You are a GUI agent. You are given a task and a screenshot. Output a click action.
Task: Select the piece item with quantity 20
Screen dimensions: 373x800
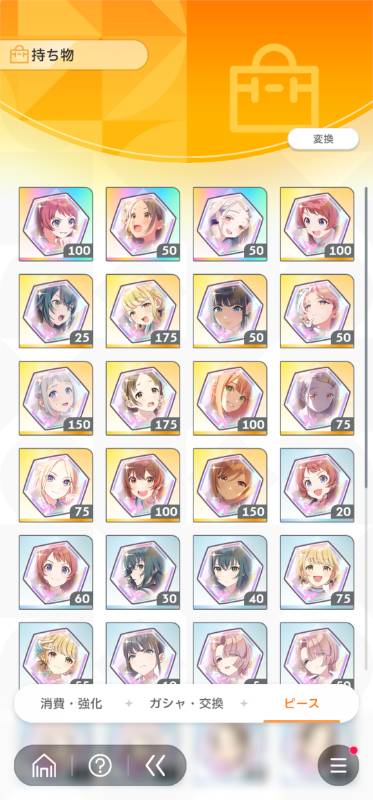tap(317, 485)
